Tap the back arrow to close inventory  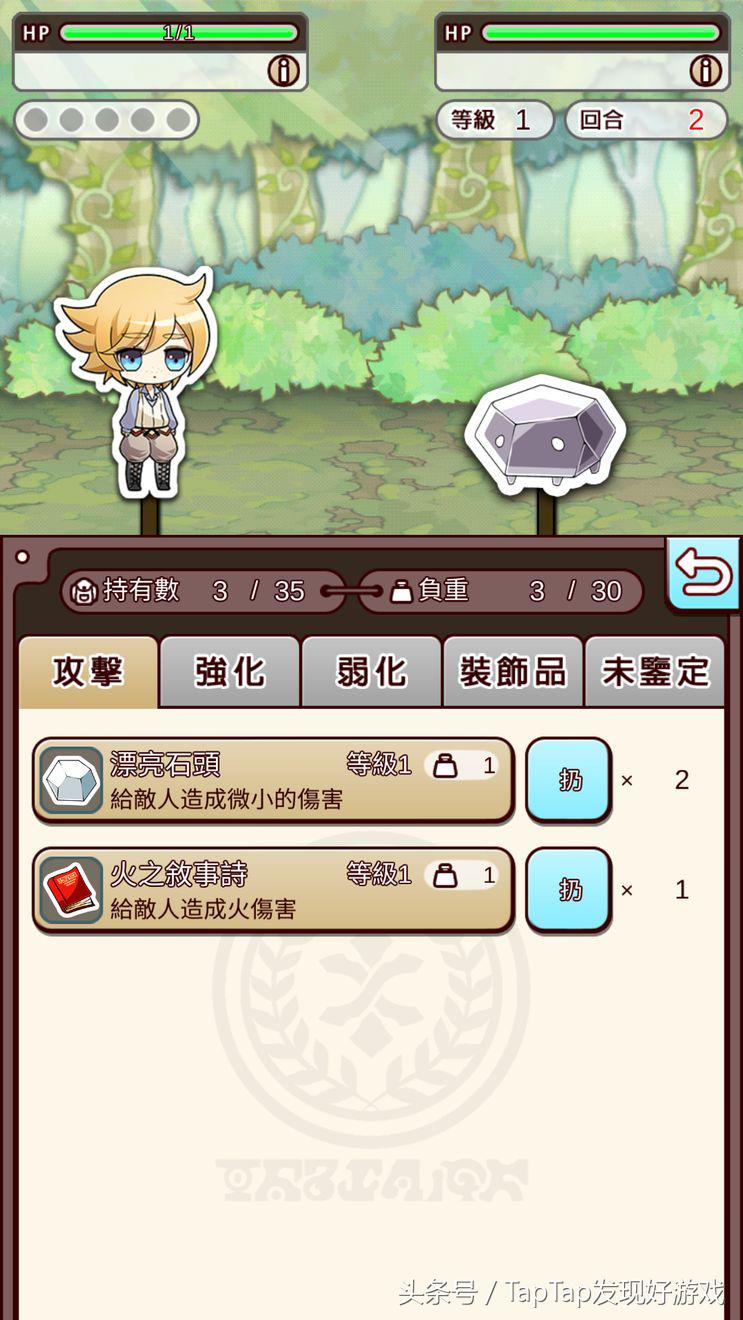point(702,573)
